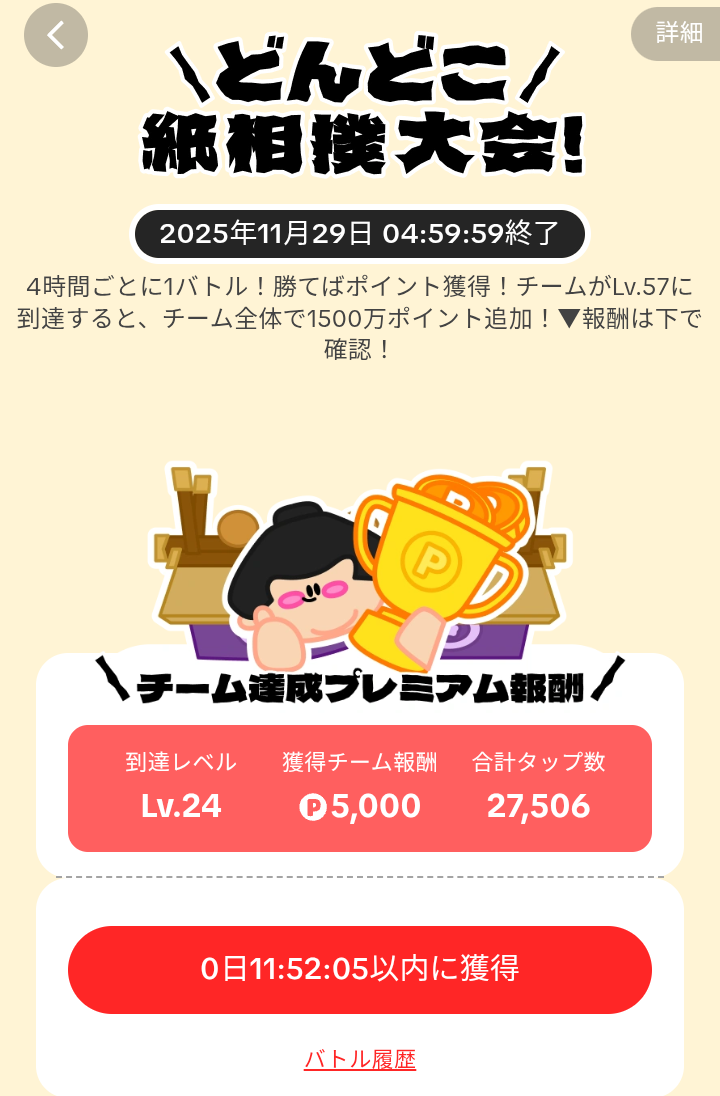
Task: Open the バトル履歴 battle history link
Action: click(x=360, y=1059)
